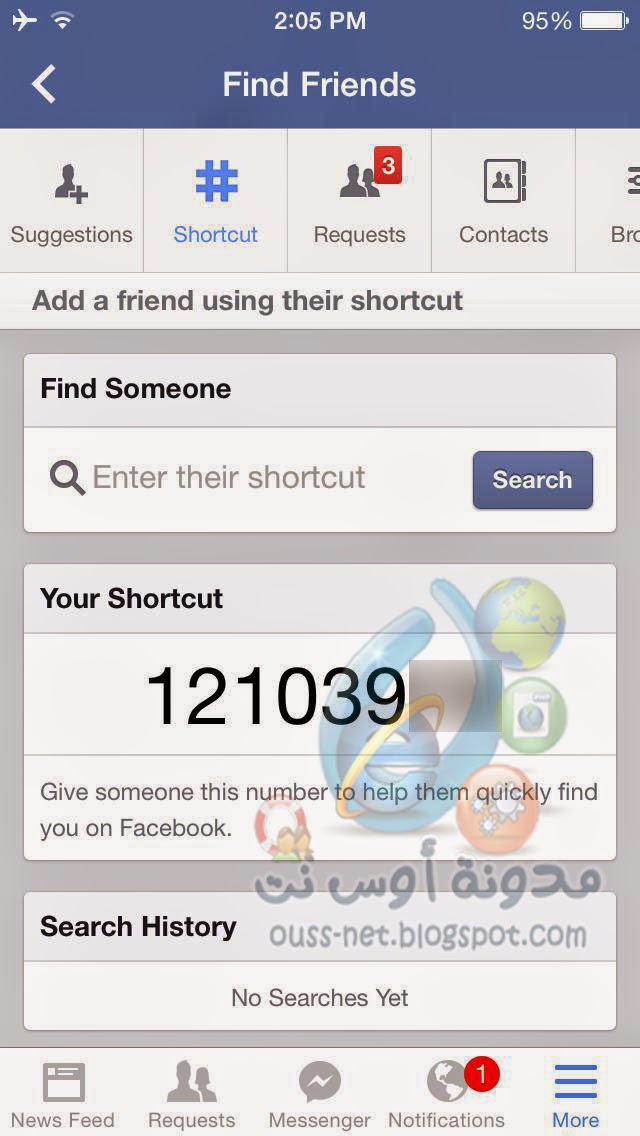Open the Notifications tab
This screenshot has width=640, height=1136.
tap(447, 1094)
